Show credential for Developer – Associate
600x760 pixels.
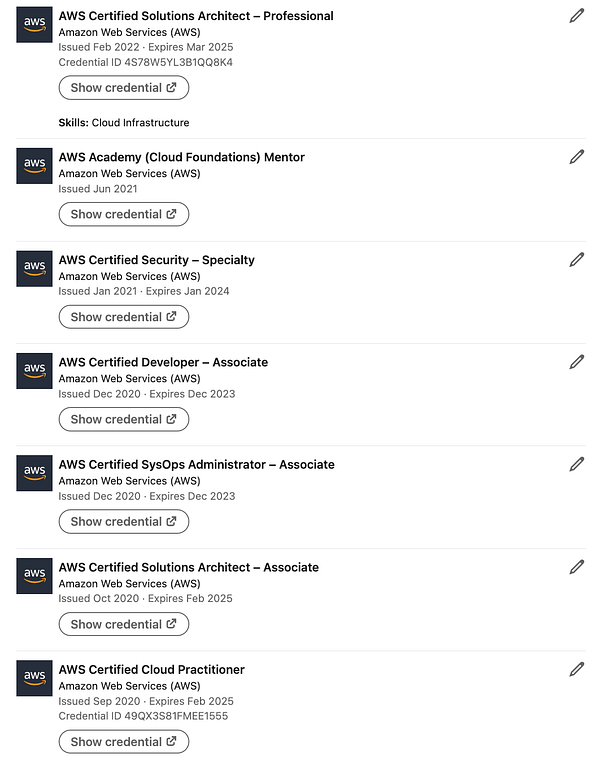coord(123,419)
